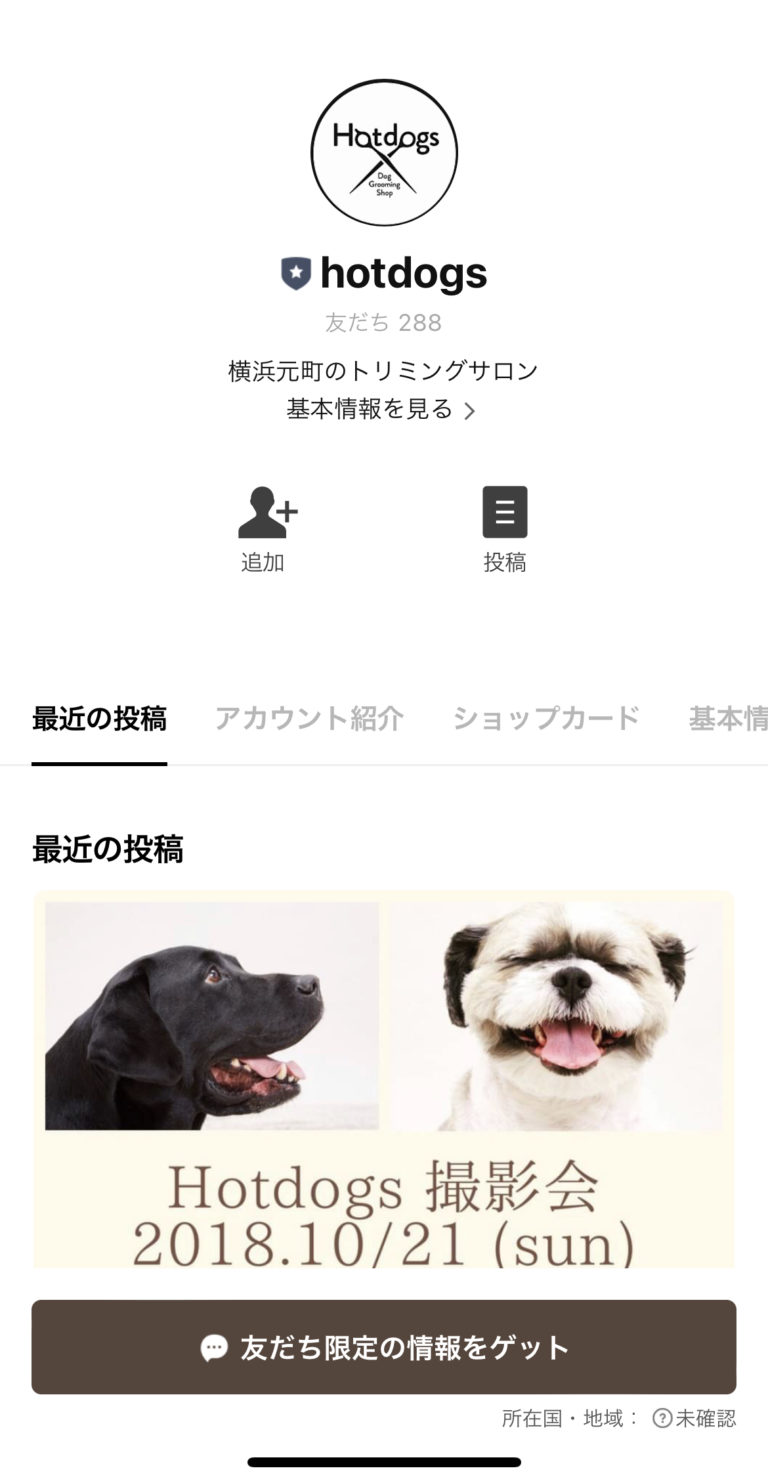Open 基本情報を見る link

382,409
